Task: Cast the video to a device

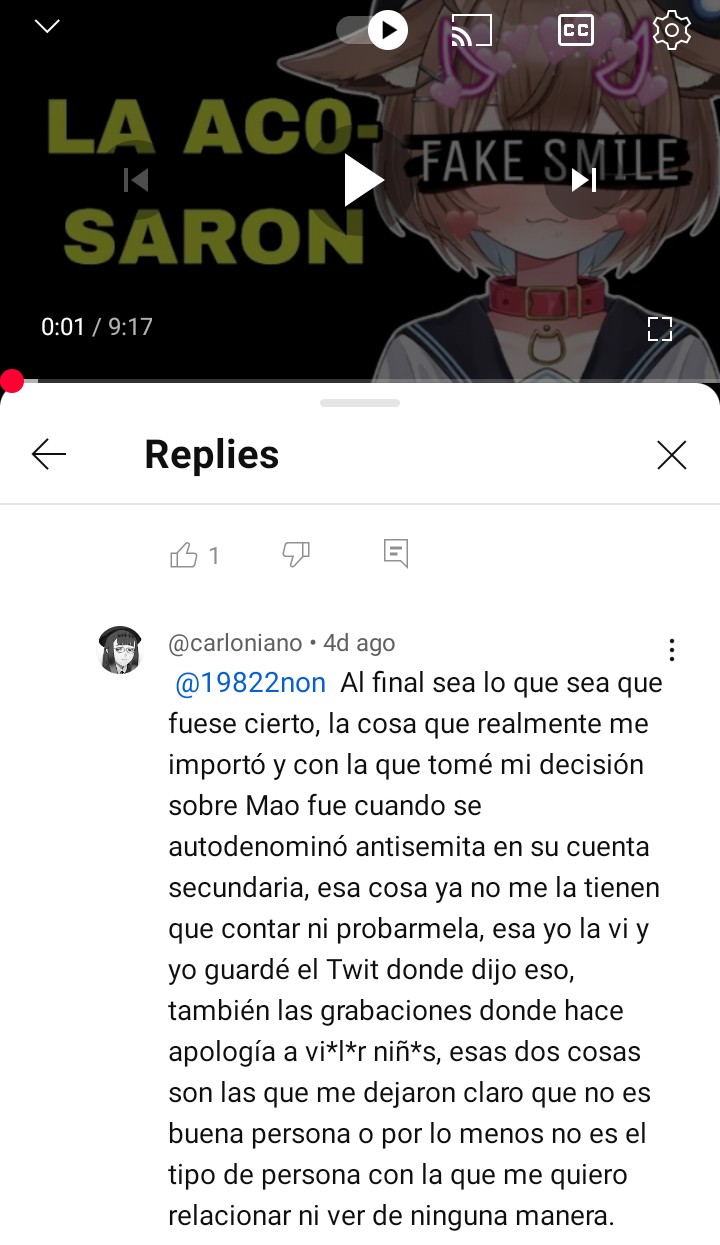Action: click(472, 30)
